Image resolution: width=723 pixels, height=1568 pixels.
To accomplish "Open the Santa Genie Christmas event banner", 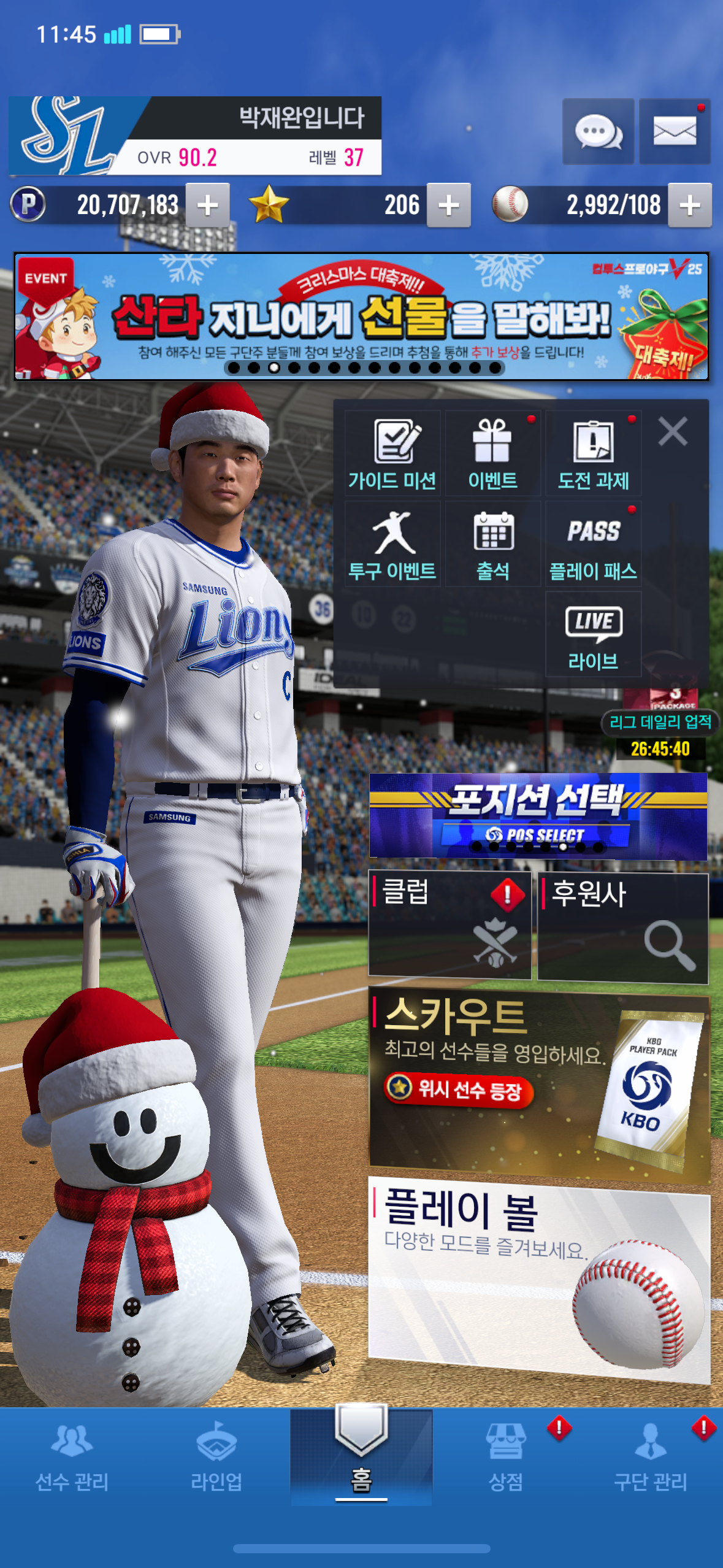I will (361, 317).
